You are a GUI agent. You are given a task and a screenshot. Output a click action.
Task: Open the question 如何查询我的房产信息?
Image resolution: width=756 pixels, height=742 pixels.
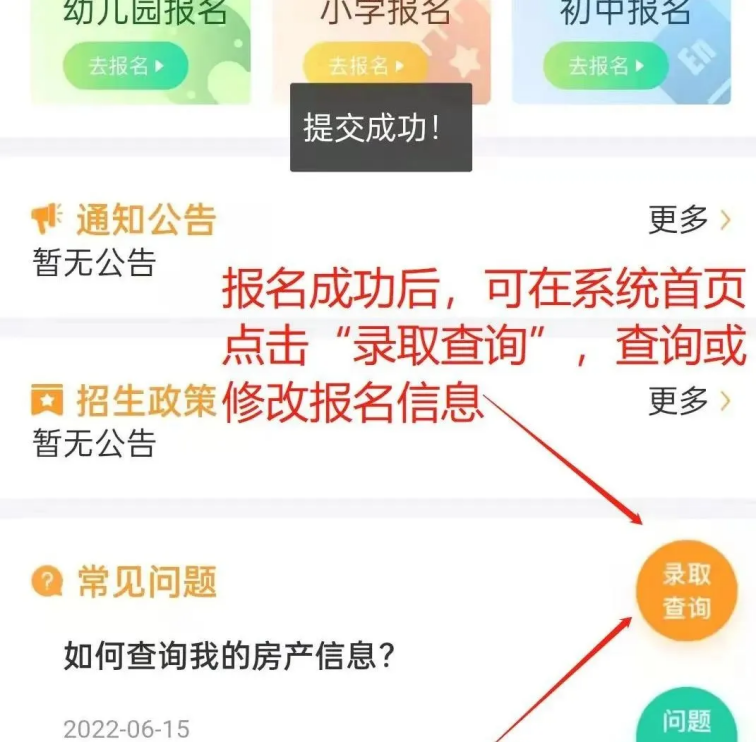point(230,656)
